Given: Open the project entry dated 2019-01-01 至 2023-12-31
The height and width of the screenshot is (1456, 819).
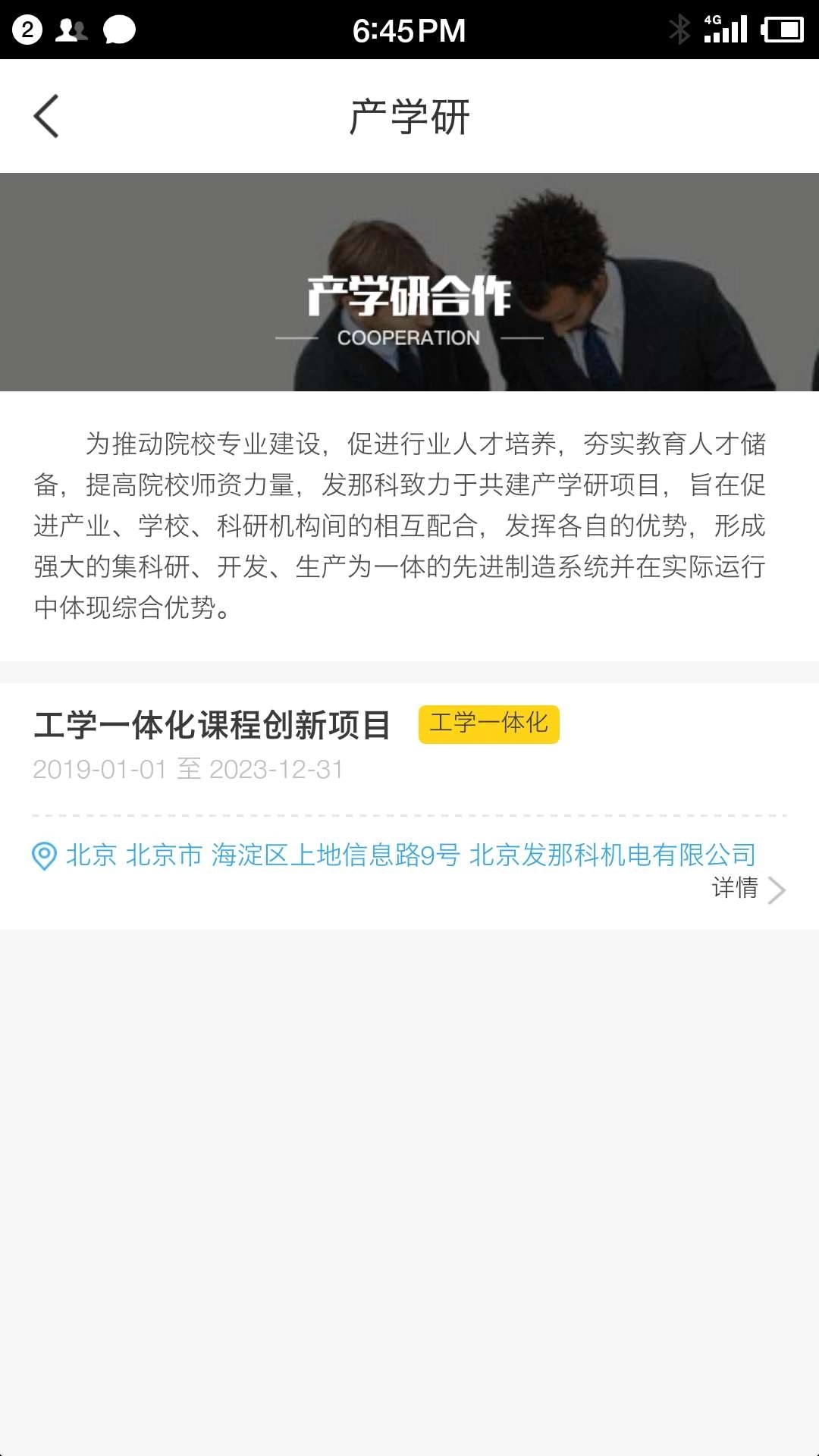Looking at the screenshot, I should 187,770.
